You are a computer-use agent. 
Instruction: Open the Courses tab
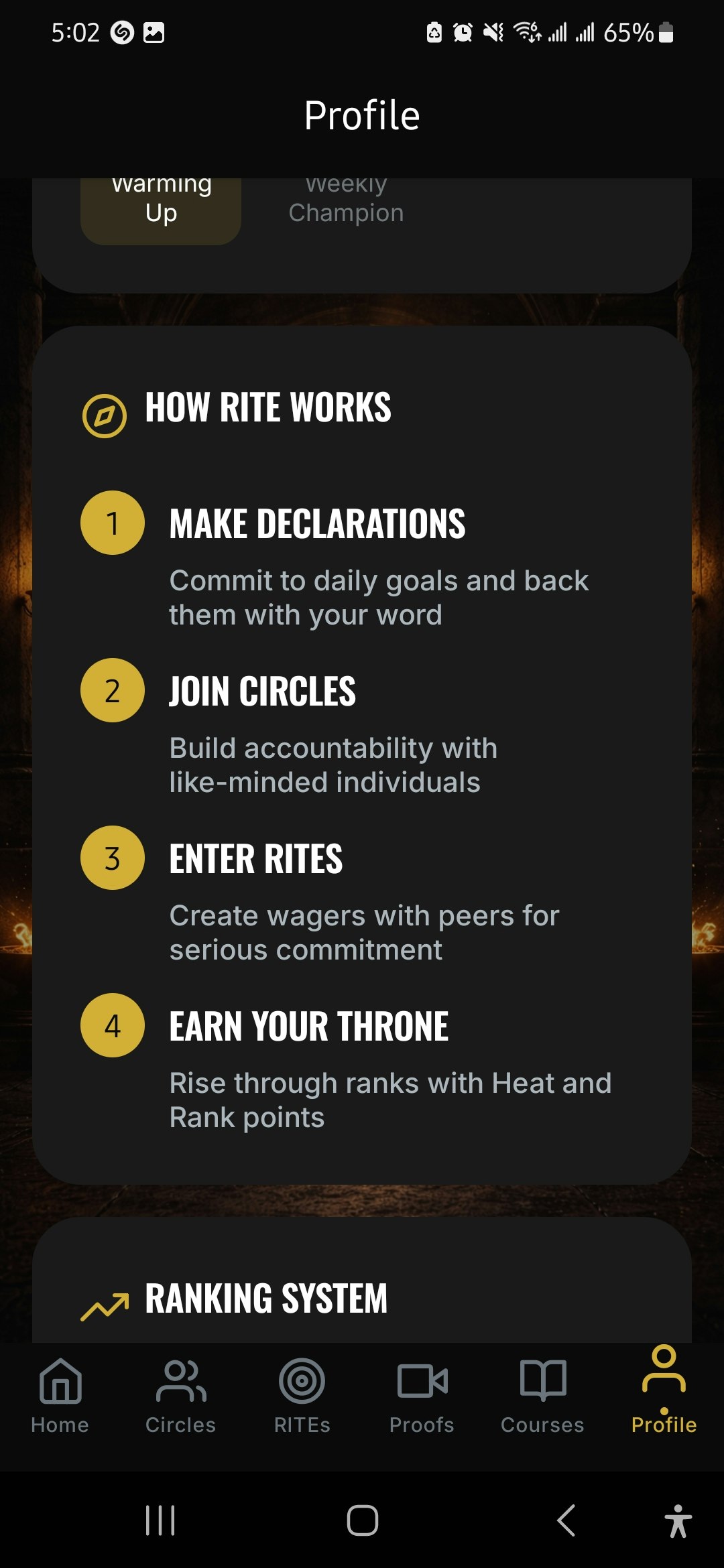pos(542,1396)
